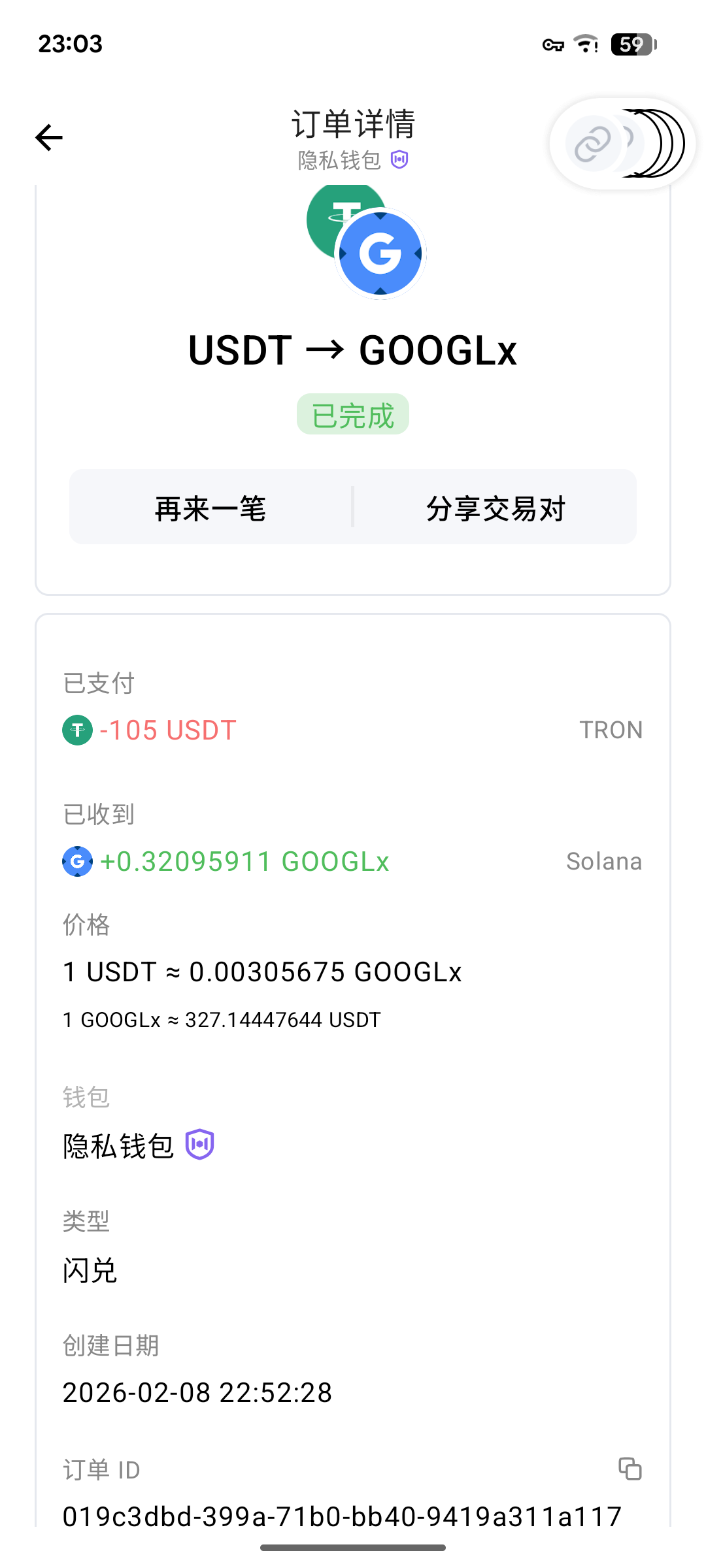The width and height of the screenshot is (706, 1568).
Task: Copy the order ID using the copy icon
Action: pos(630,1468)
